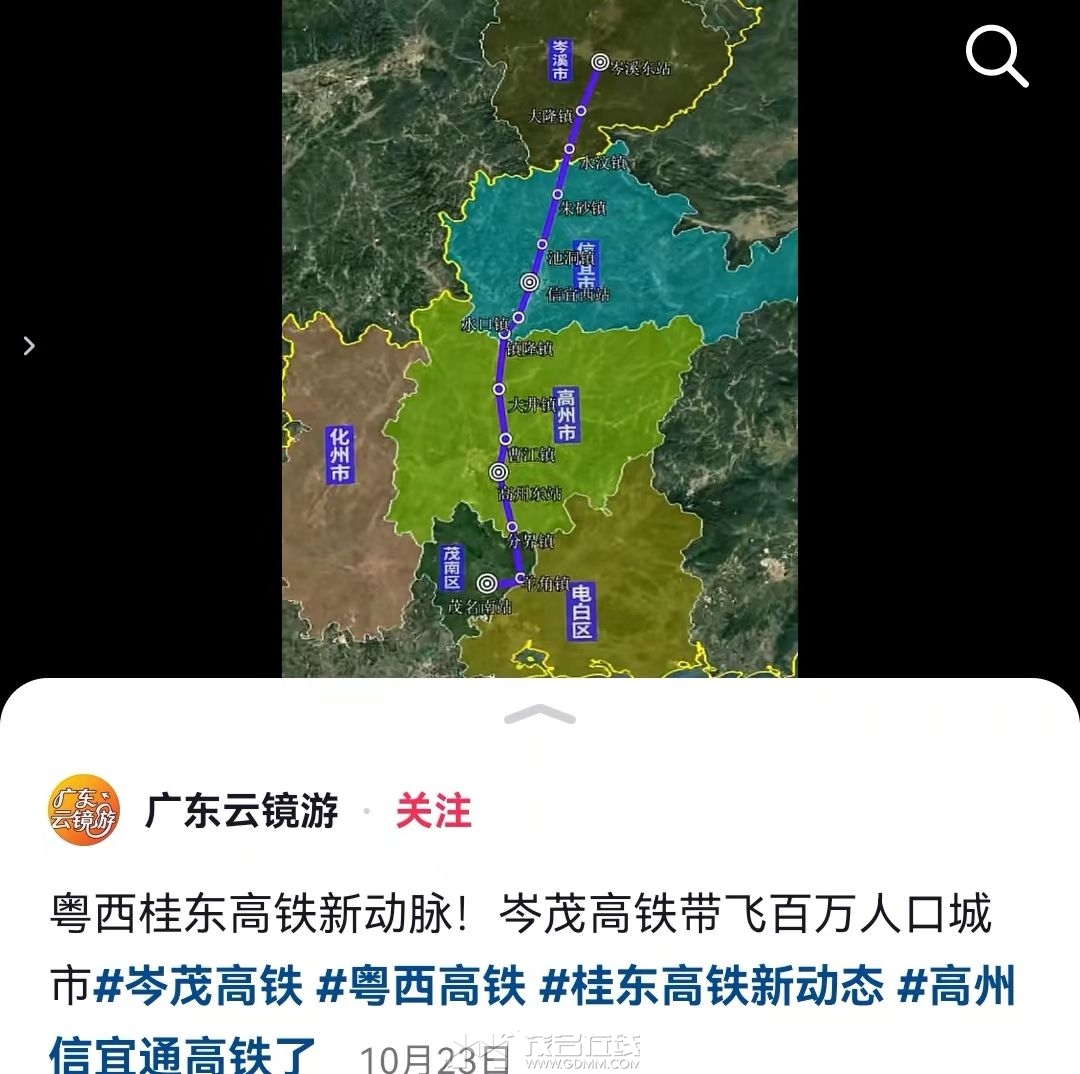Open the #岑茂高铁 hashtag
This screenshot has height=1074, width=1080.
point(198,987)
